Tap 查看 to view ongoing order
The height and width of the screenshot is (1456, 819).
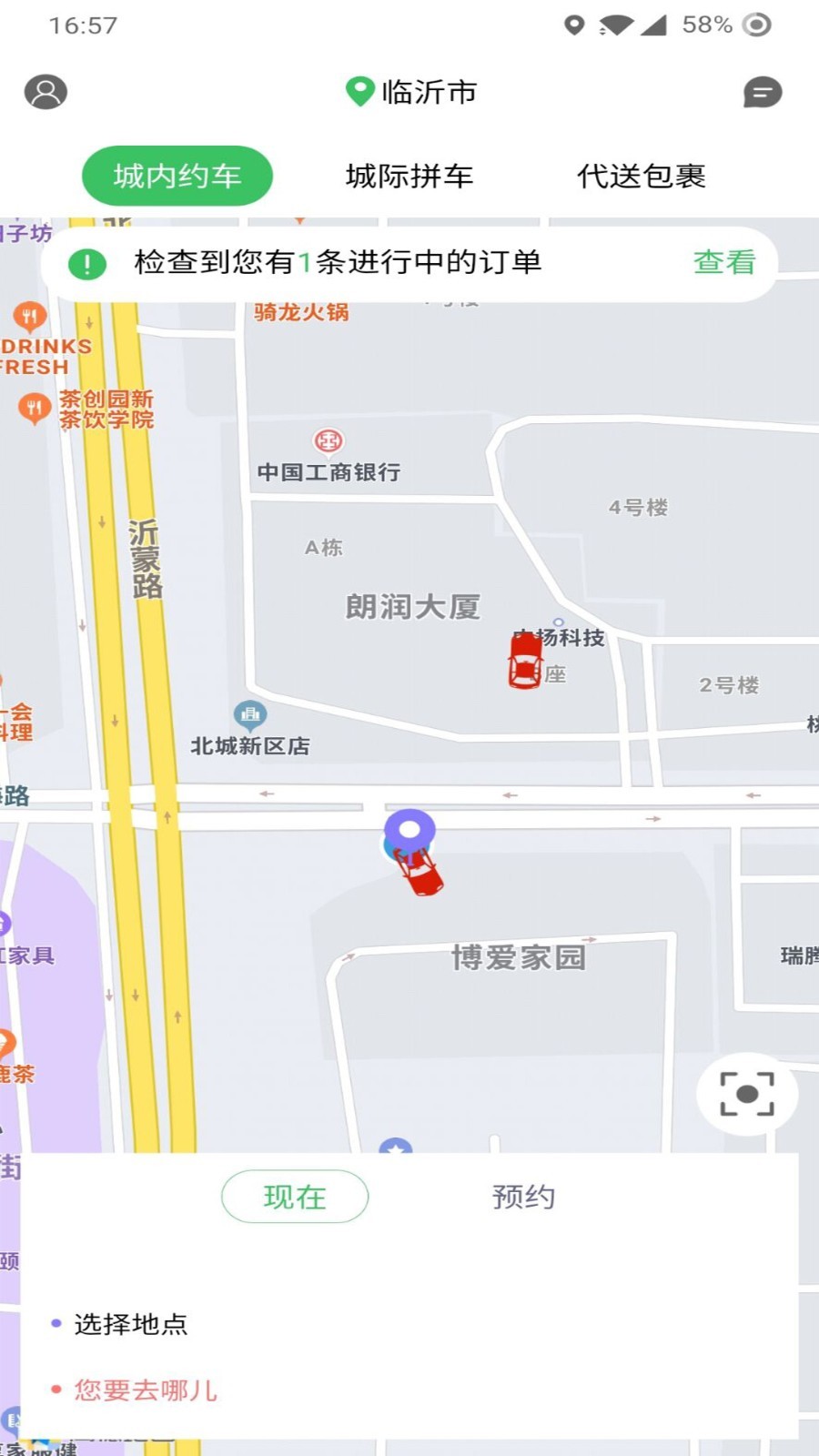point(723,263)
